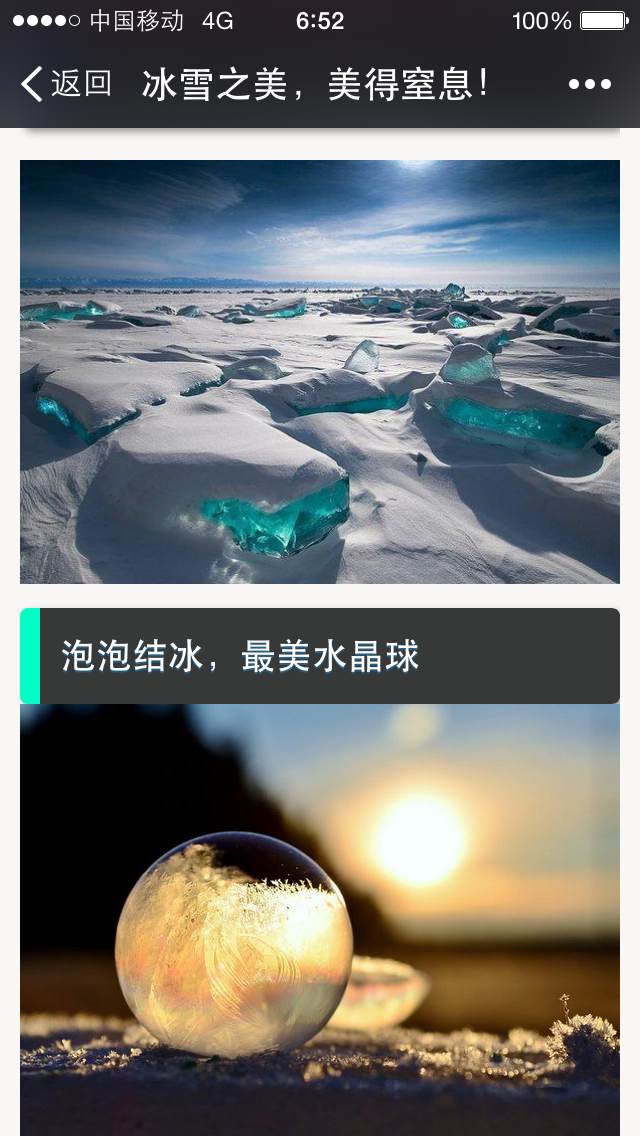This screenshot has width=640, height=1136.
Task: View the turquoise ice field photo
Action: tap(320, 372)
